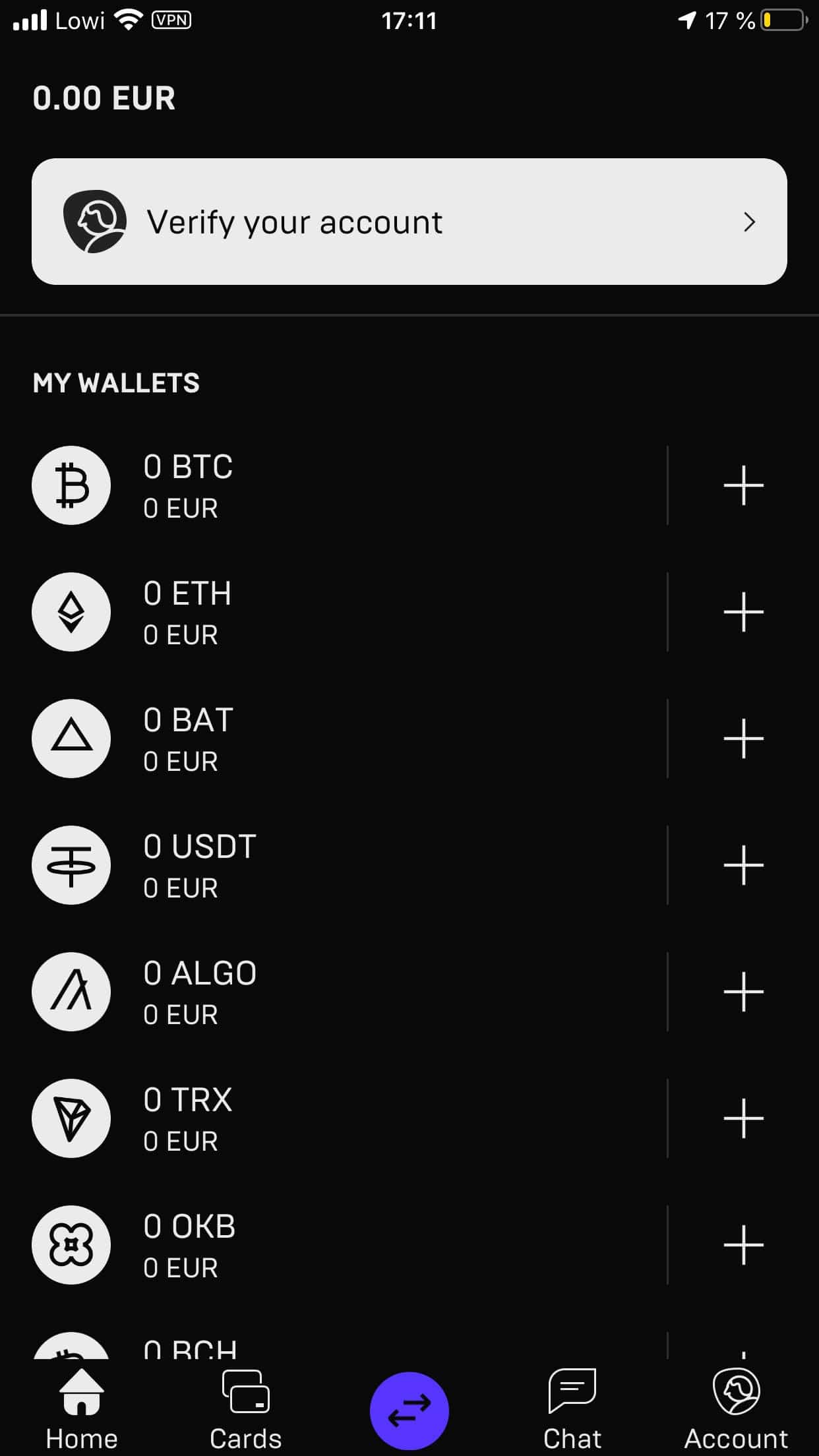This screenshot has height=1456, width=819.
Task: Open the BTC wallet row
Action: pos(330,486)
